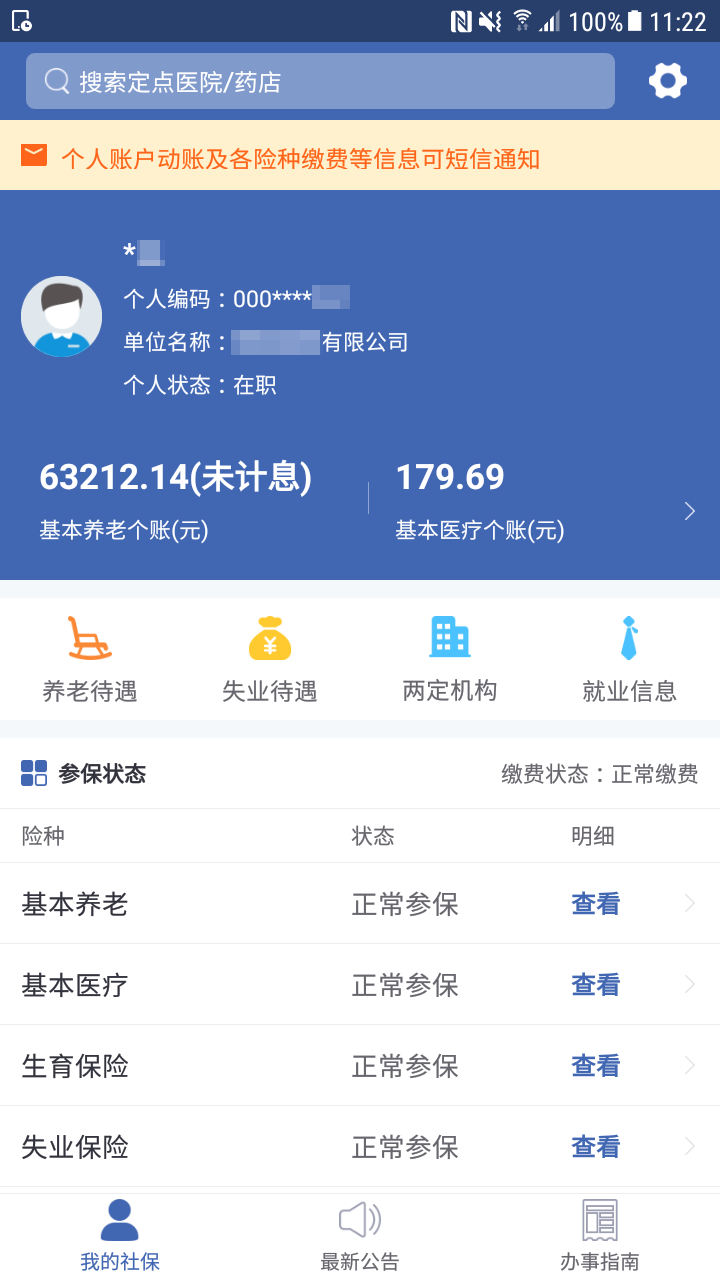Switch to the 办事指南 tab
The width and height of the screenshot is (720, 1280).
(600, 1236)
